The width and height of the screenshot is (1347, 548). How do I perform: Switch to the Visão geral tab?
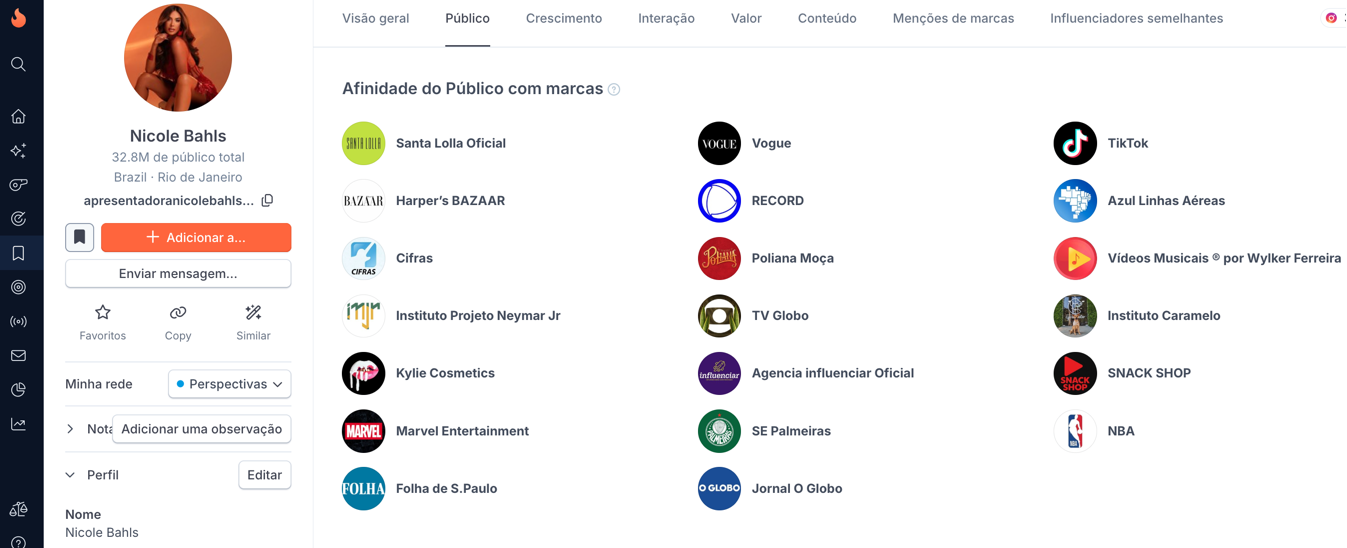pos(375,18)
